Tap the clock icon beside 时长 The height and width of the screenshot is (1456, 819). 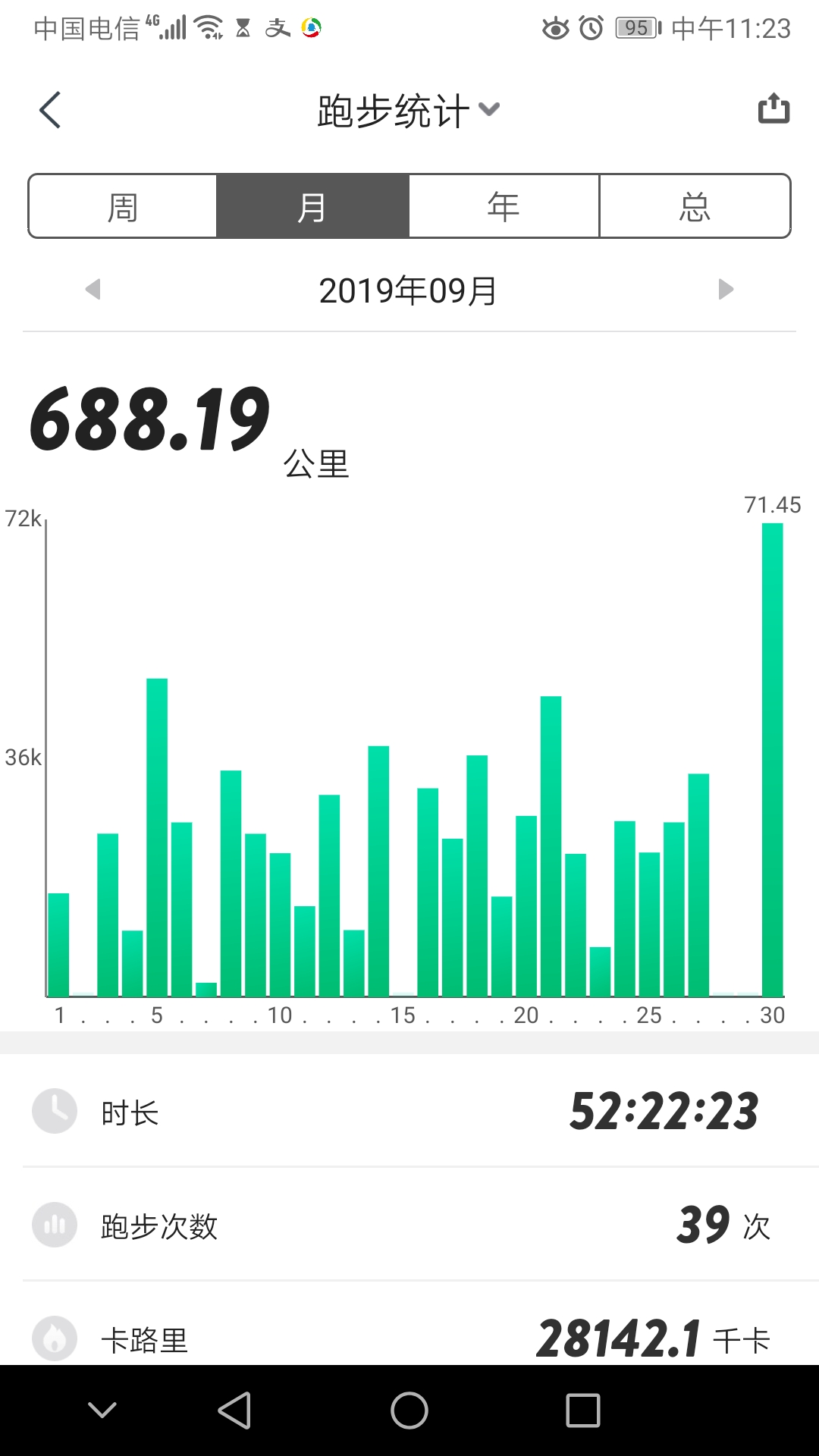[54, 1112]
